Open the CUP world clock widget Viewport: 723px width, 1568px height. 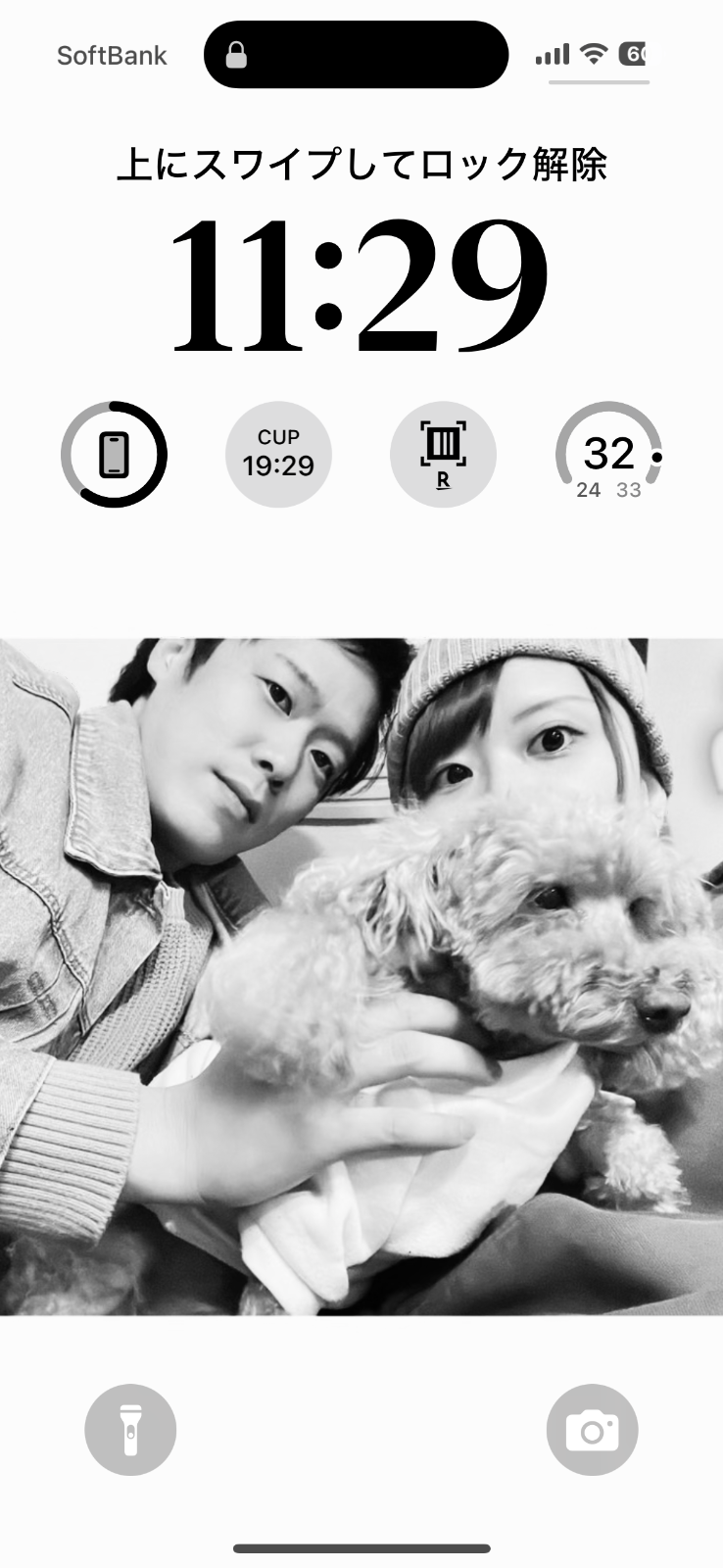click(x=278, y=455)
